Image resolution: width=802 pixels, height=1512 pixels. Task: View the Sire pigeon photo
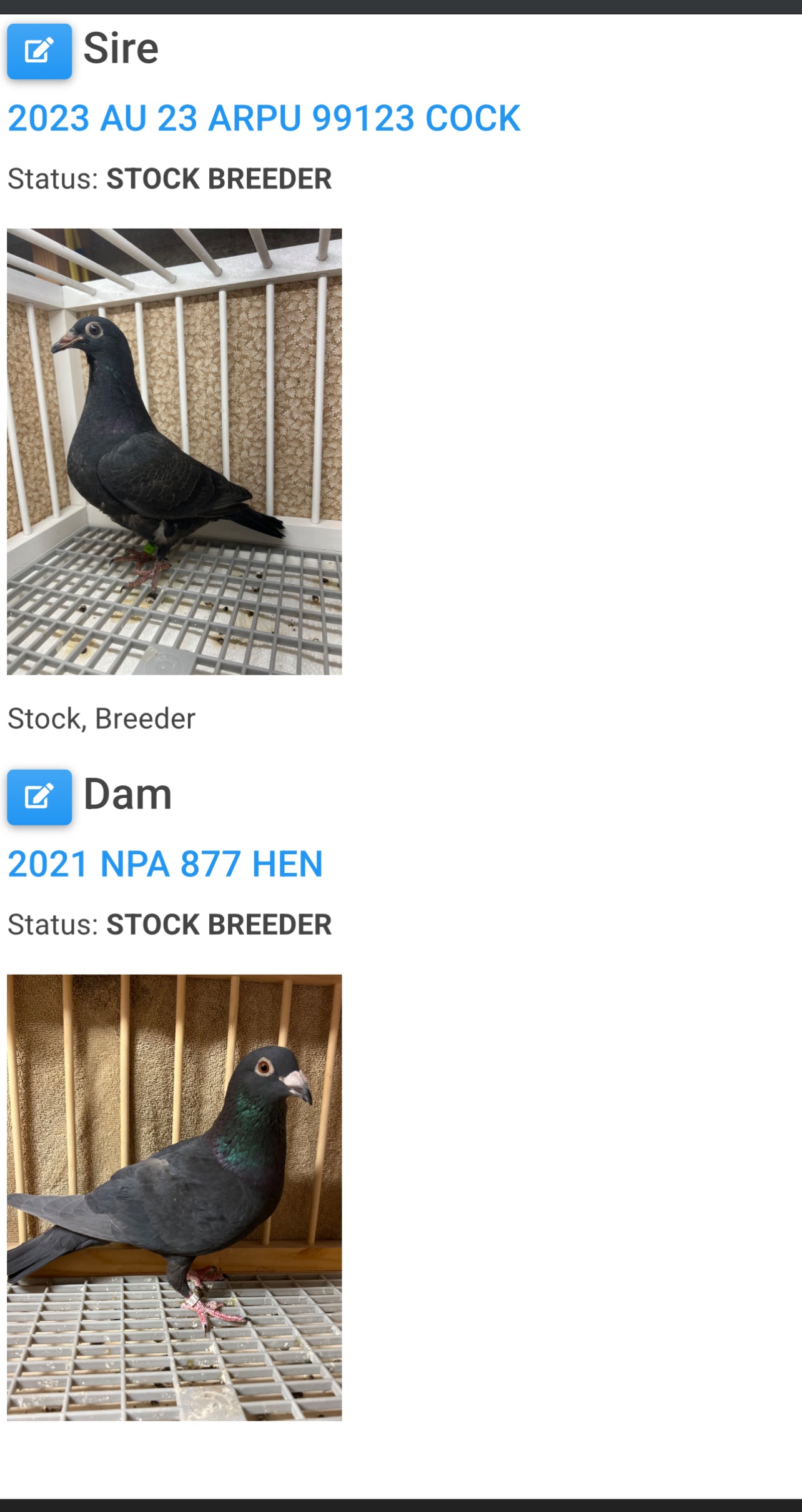[x=174, y=451]
